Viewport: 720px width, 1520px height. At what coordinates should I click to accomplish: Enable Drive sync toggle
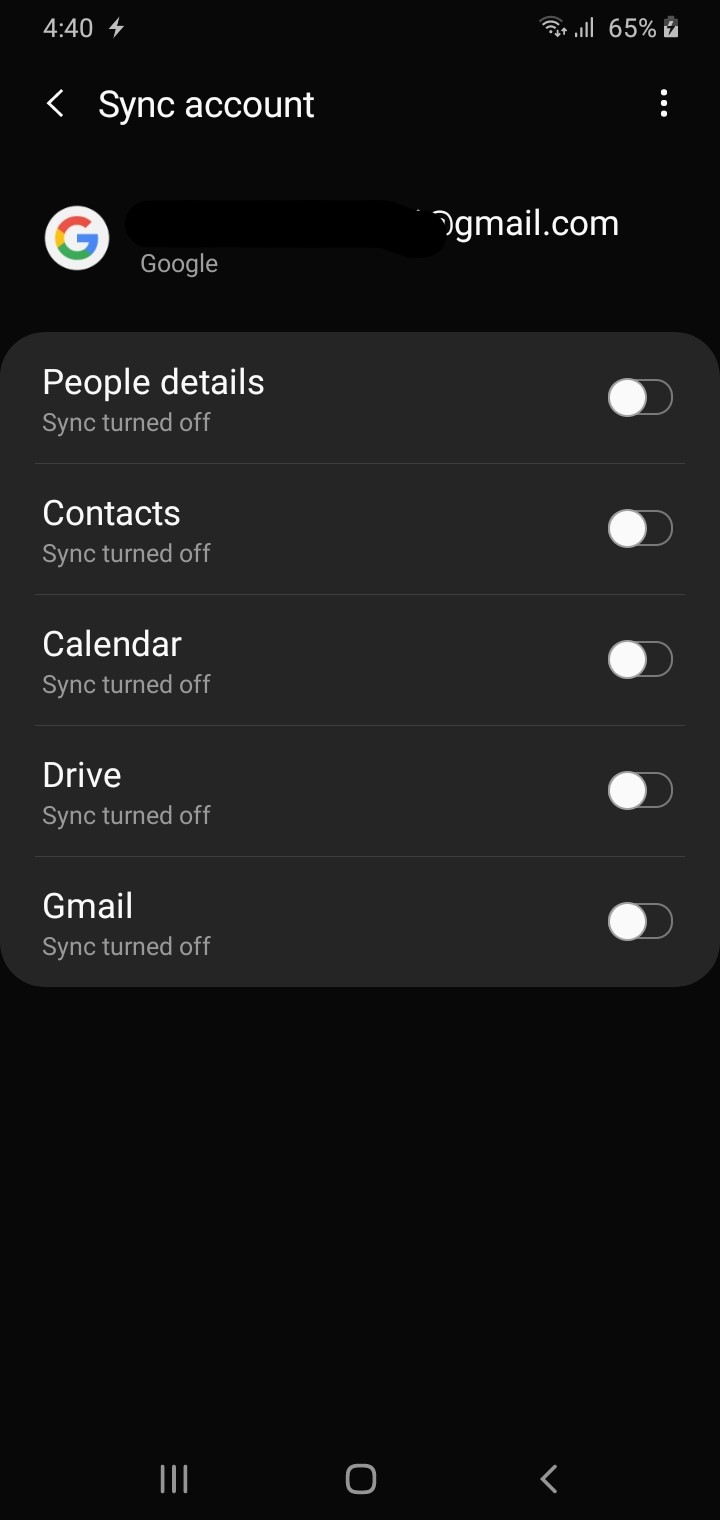pyautogui.click(x=640, y=791)
